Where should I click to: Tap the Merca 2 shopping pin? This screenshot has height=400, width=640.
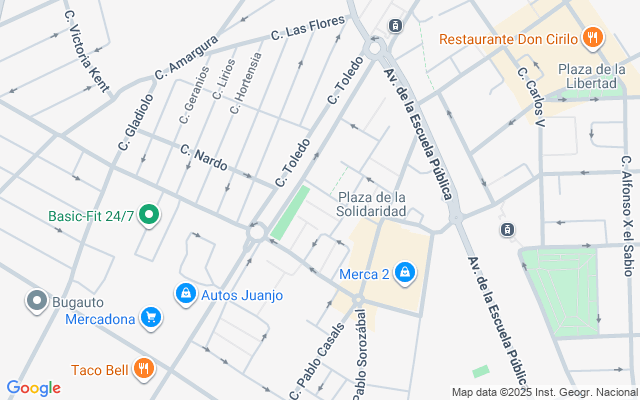coord(404,273)
